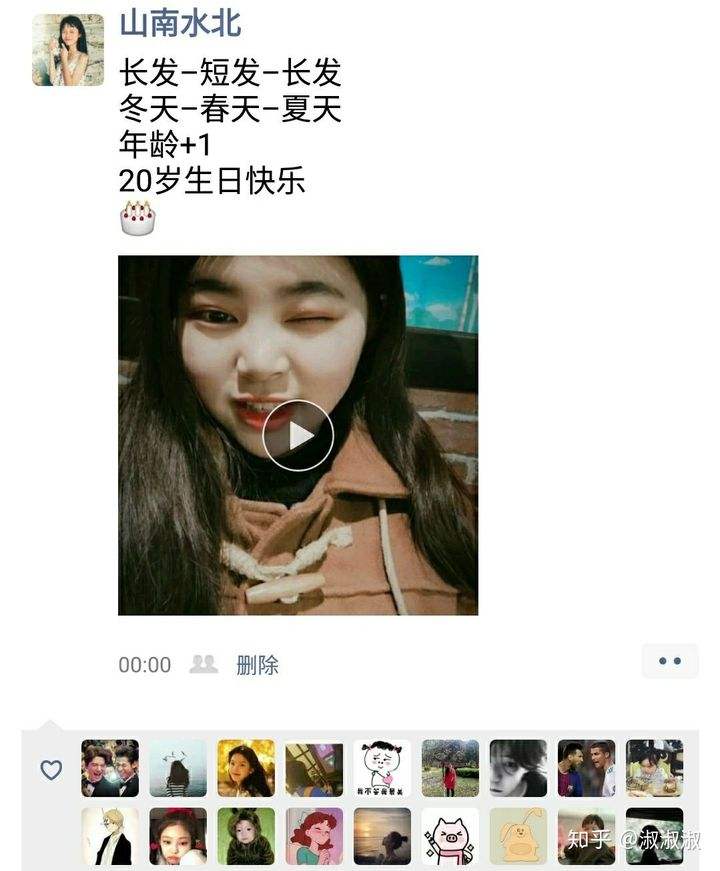The height and width of the screenshot is (871, 720).
Task: Tap 删除 to delete this post
Action: [257, 665]
